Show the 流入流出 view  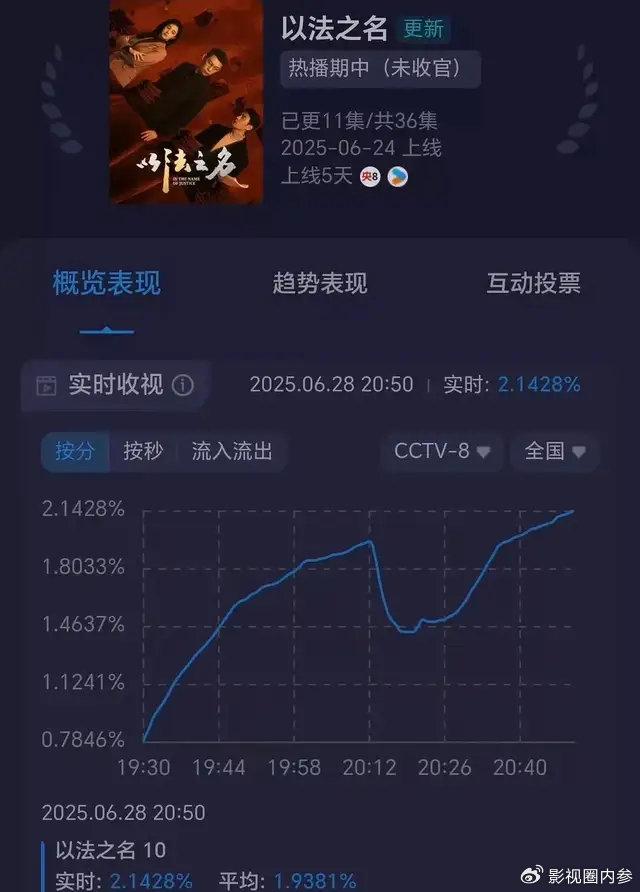(x=232, y=451)
